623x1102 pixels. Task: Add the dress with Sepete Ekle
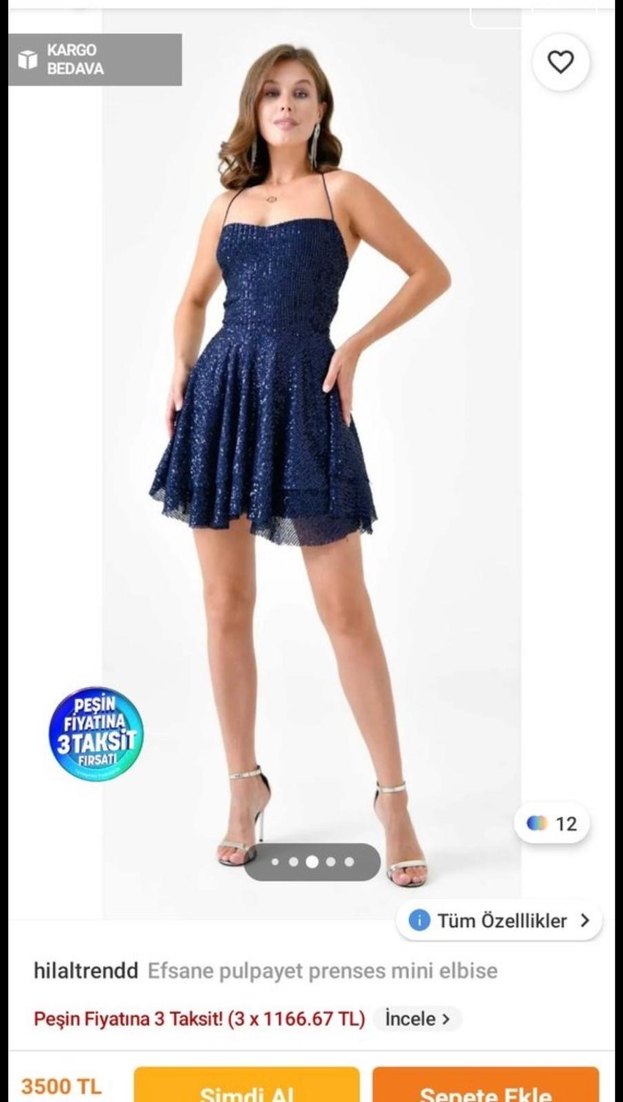point(485,1087)
